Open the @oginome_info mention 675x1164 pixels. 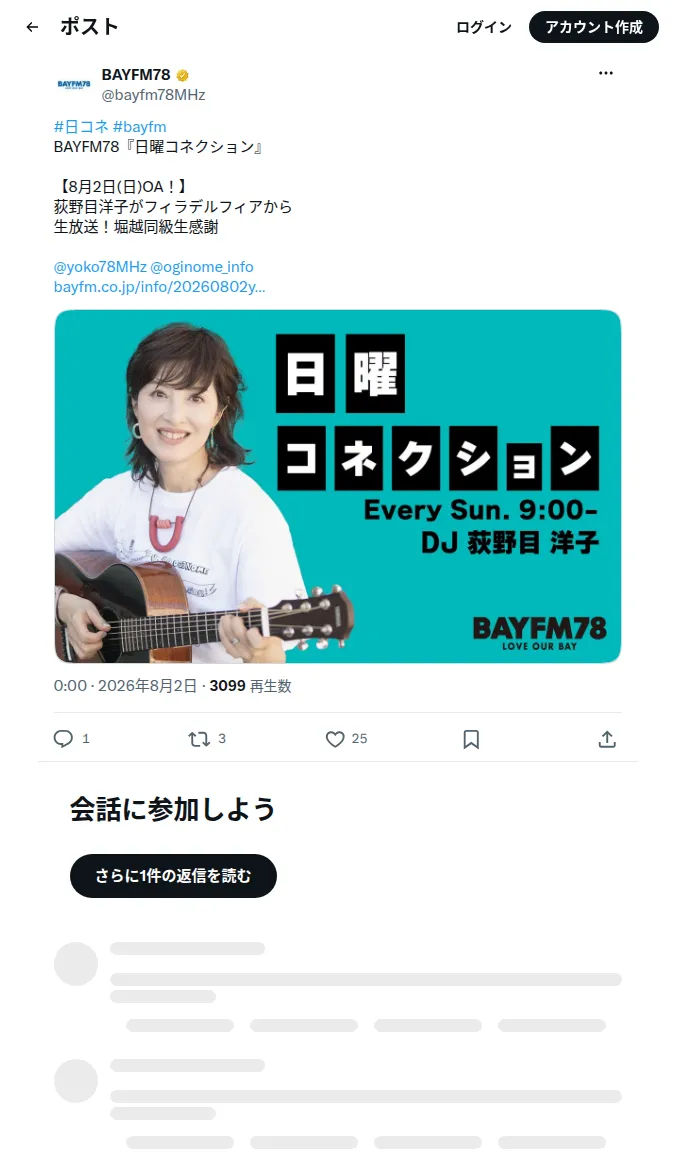202,267
